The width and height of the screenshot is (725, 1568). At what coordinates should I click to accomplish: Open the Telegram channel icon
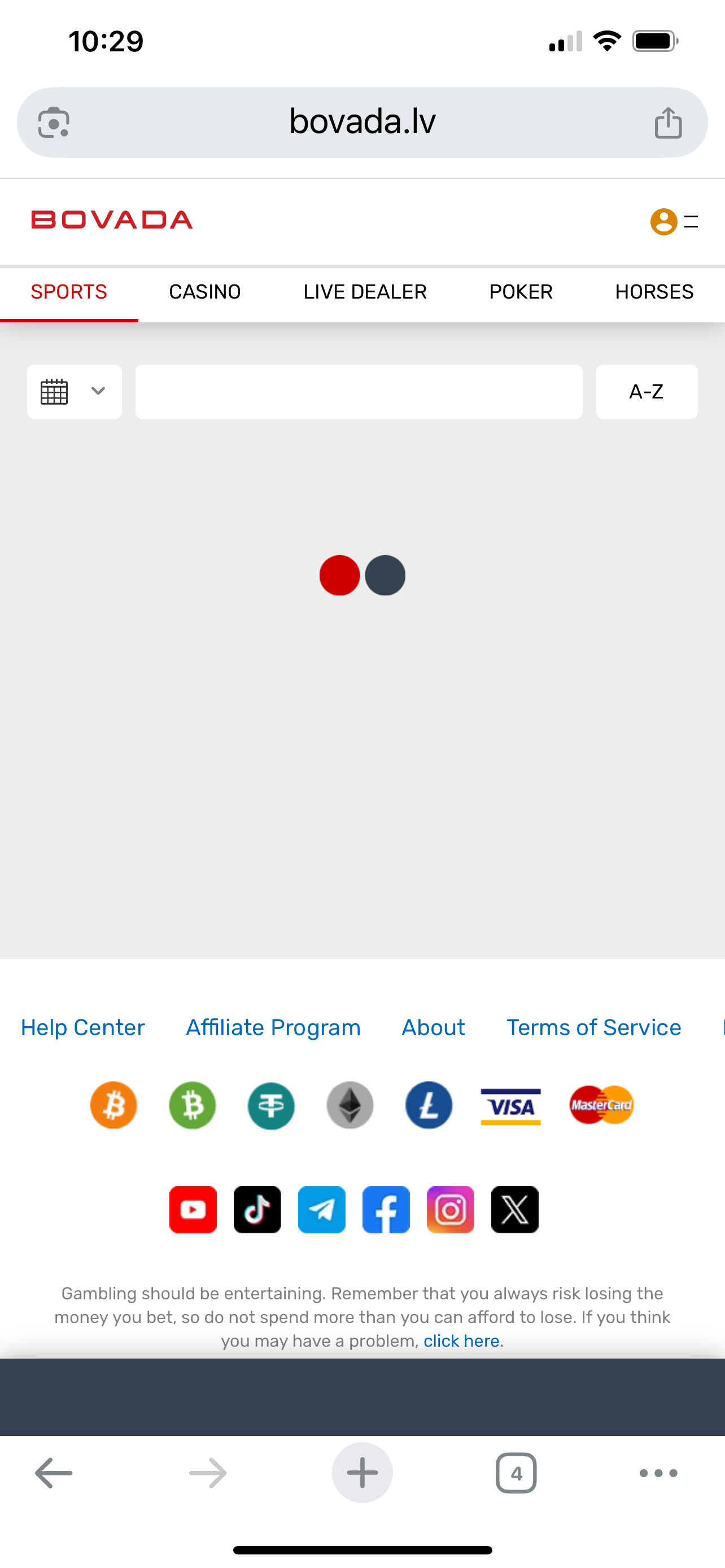click(322, 1210)
